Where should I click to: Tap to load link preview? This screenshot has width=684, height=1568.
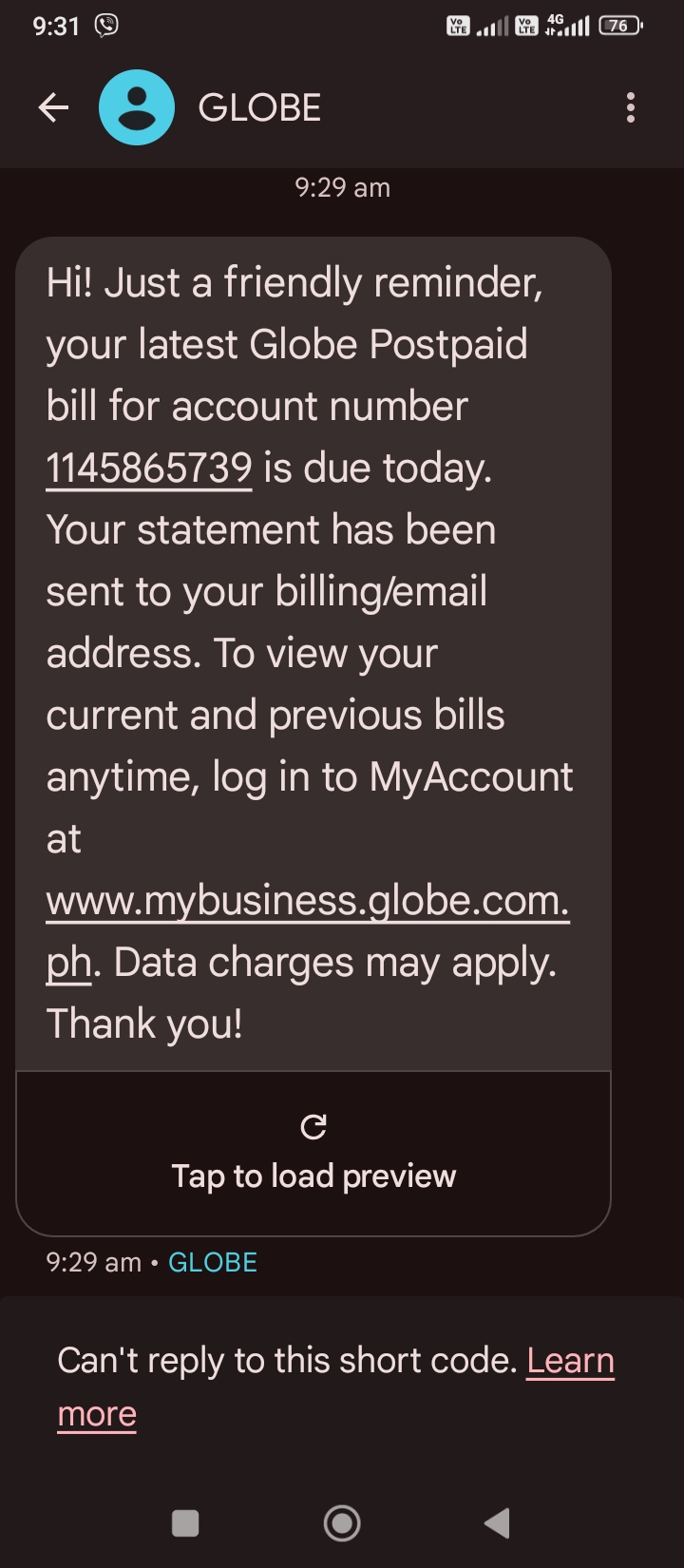tap(313, 1154)
